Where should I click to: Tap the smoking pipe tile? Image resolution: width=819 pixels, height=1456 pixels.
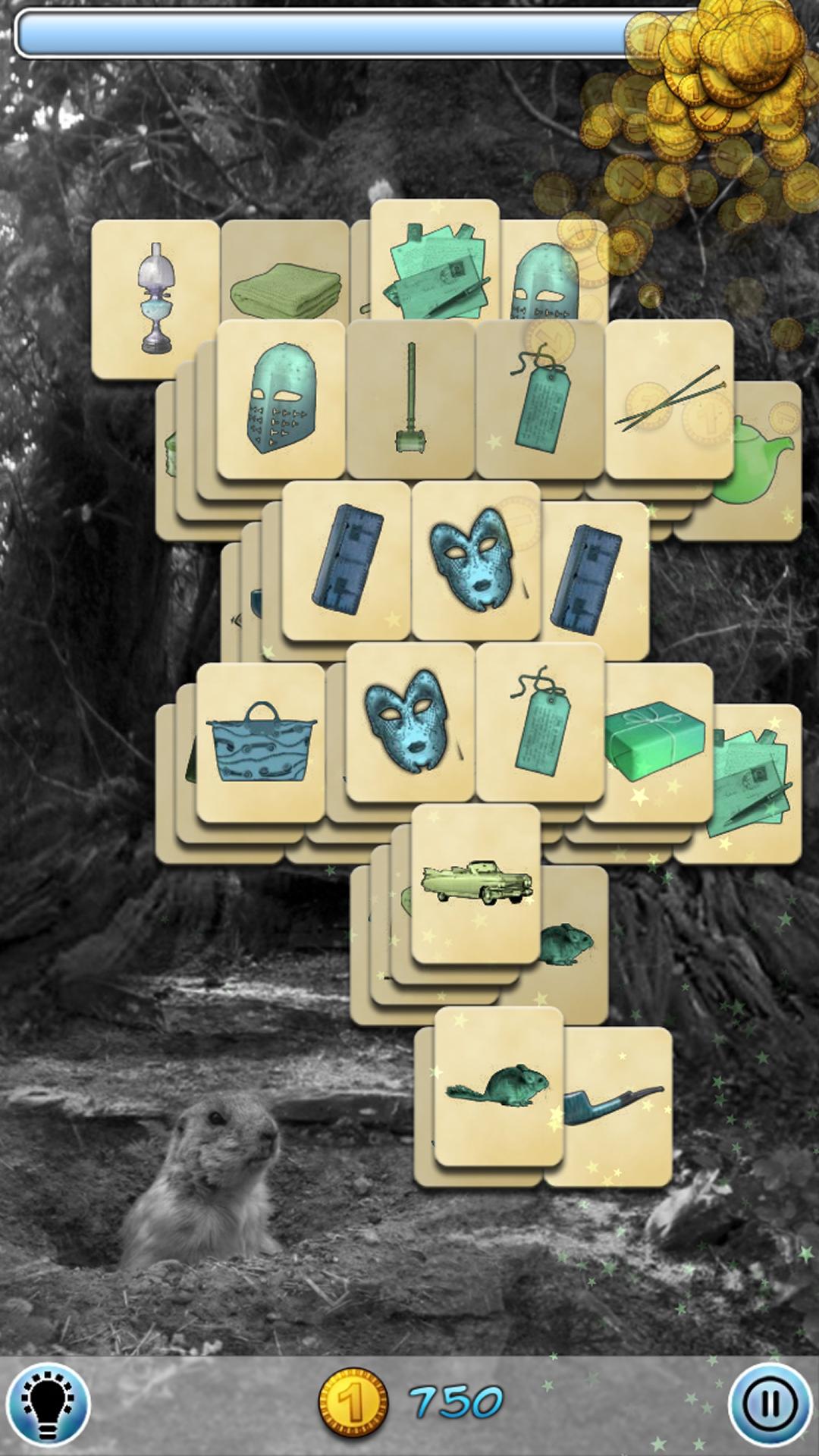pyautogui.click(x=618, y=1106)
